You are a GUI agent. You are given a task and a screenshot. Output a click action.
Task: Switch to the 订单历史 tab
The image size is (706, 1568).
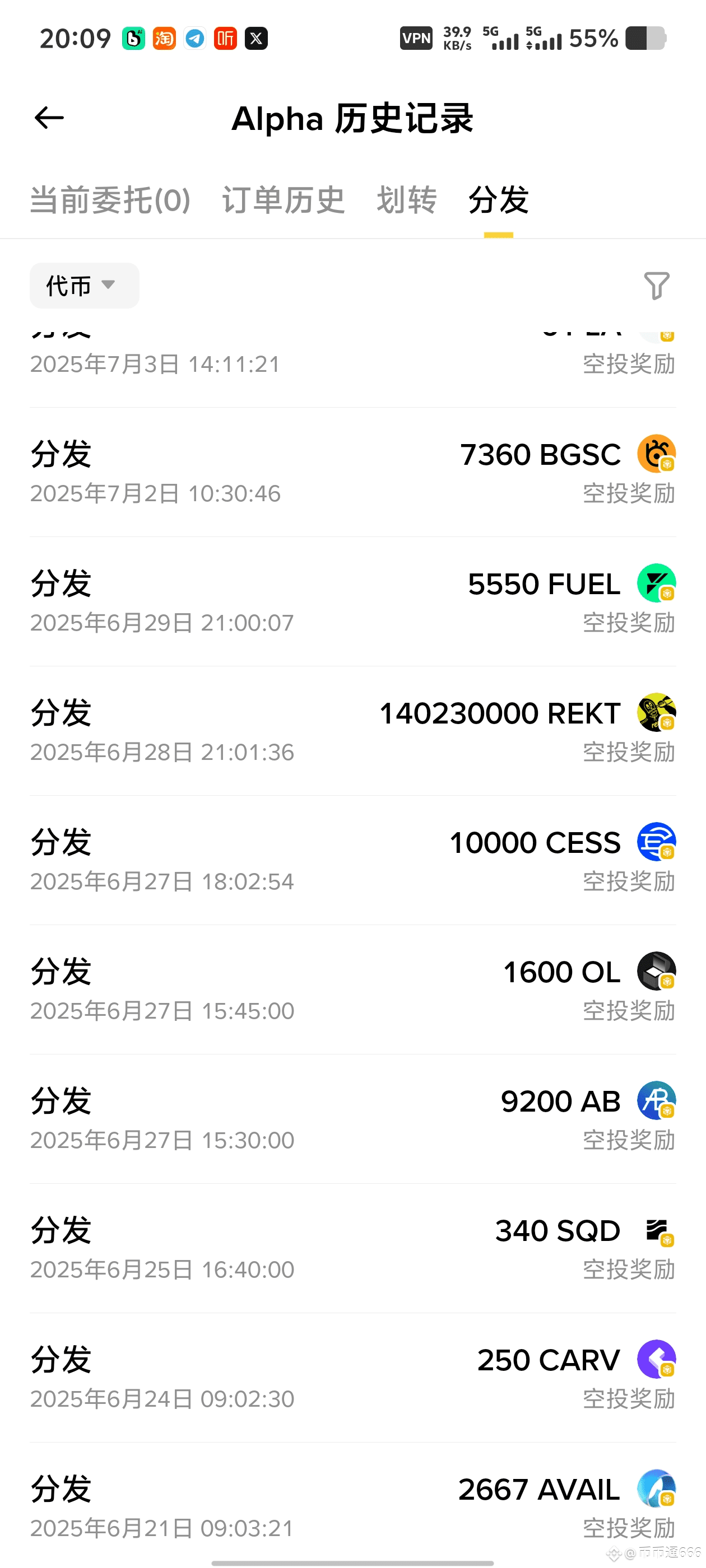tap(284, 200)
